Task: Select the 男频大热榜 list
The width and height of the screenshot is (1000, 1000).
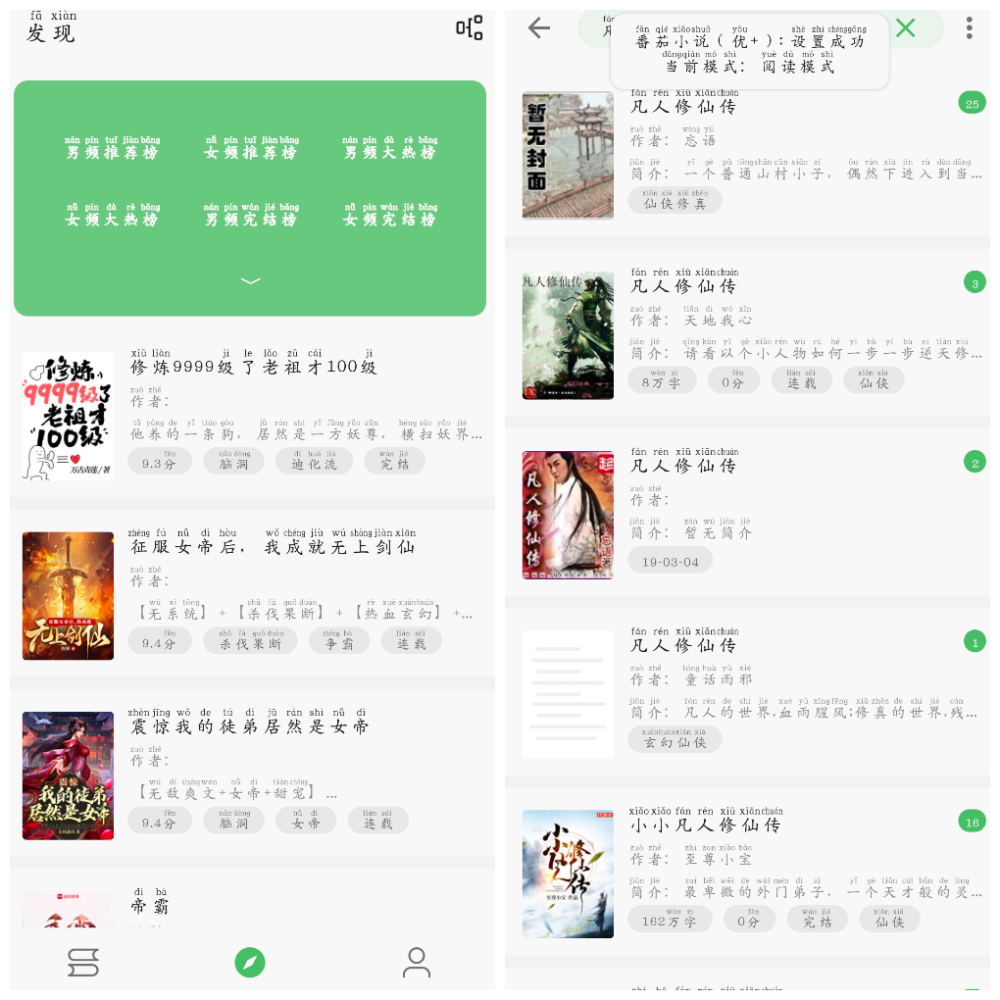Action: tap(389, 152)
